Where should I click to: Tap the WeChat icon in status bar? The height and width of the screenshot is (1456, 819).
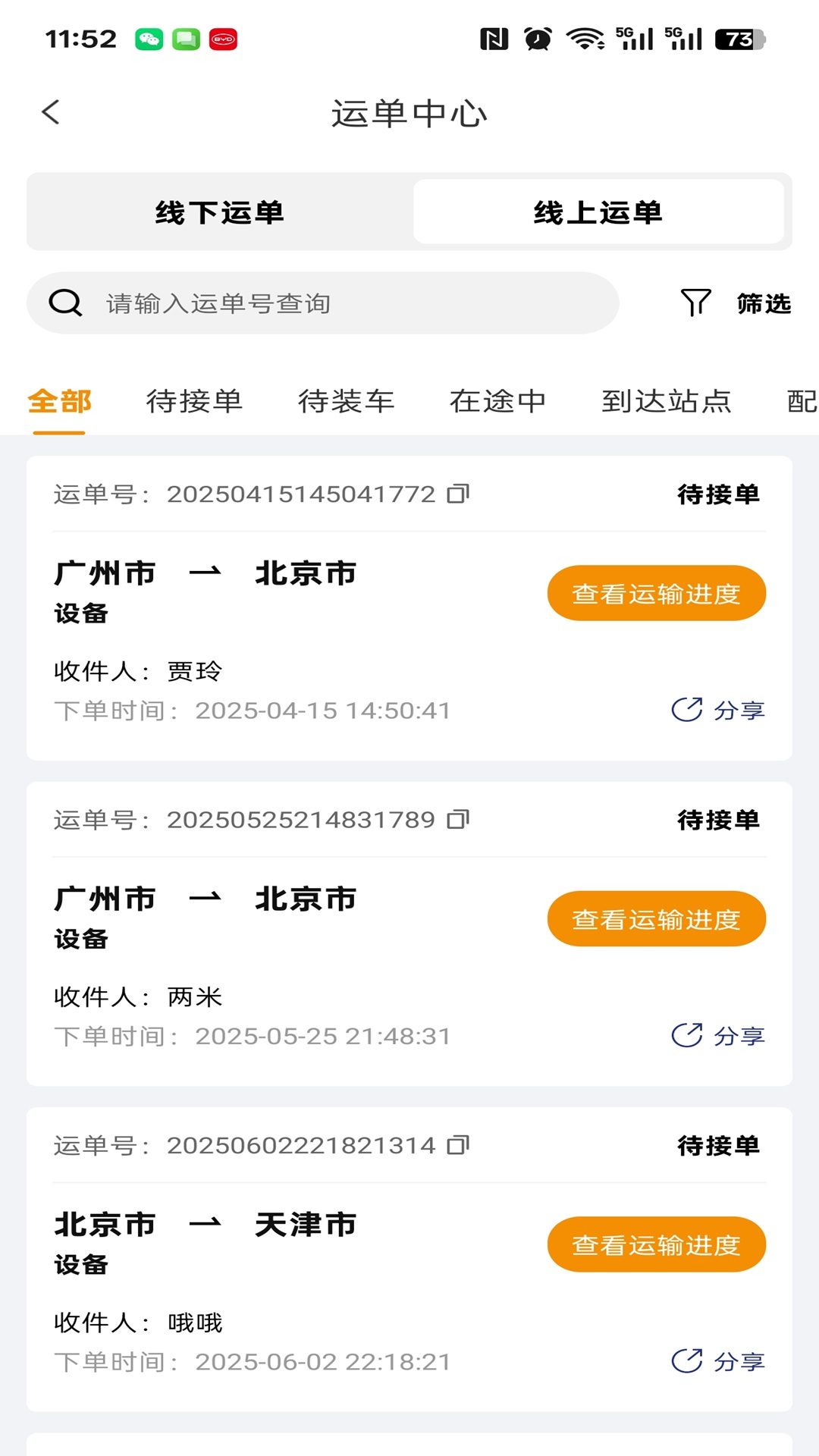149,37
